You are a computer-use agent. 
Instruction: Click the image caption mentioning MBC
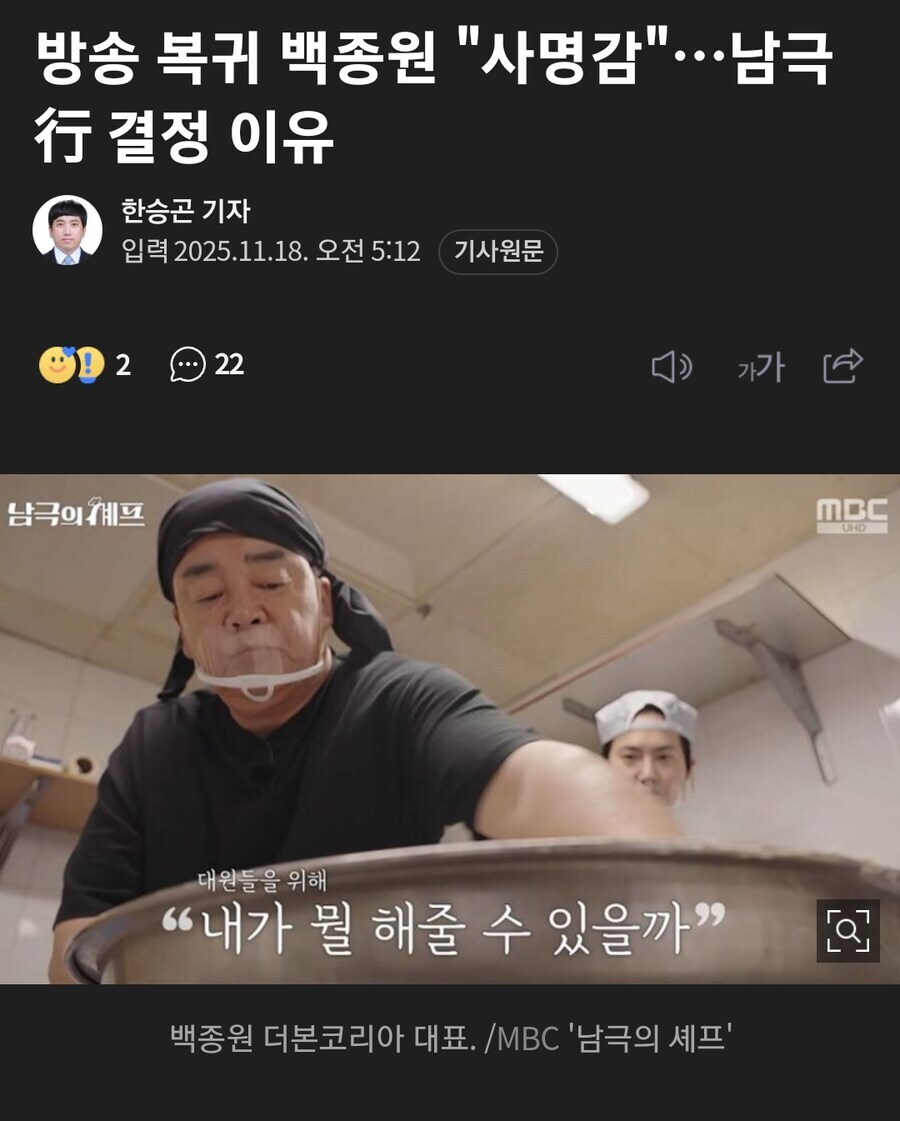point(450,1041)
